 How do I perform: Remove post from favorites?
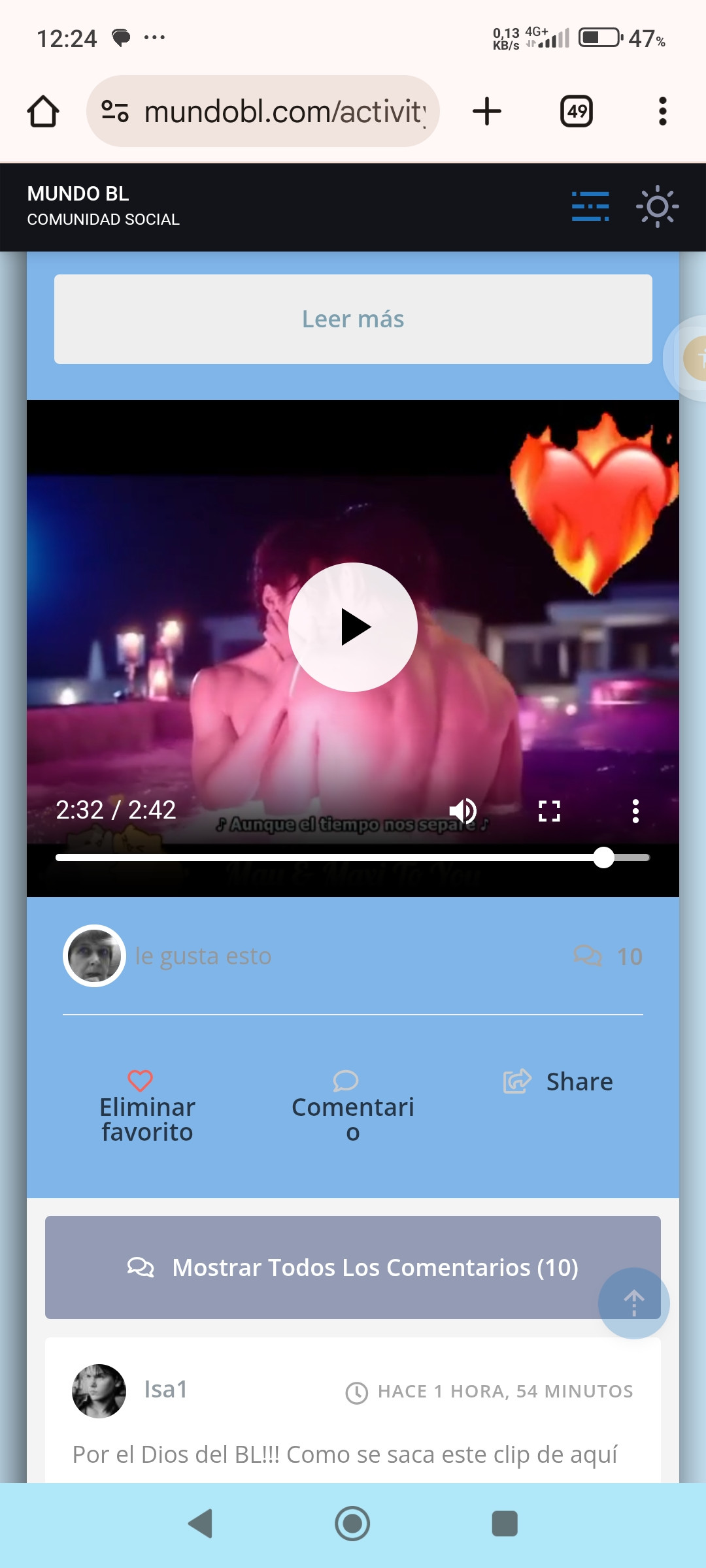tap(147, 1106)
